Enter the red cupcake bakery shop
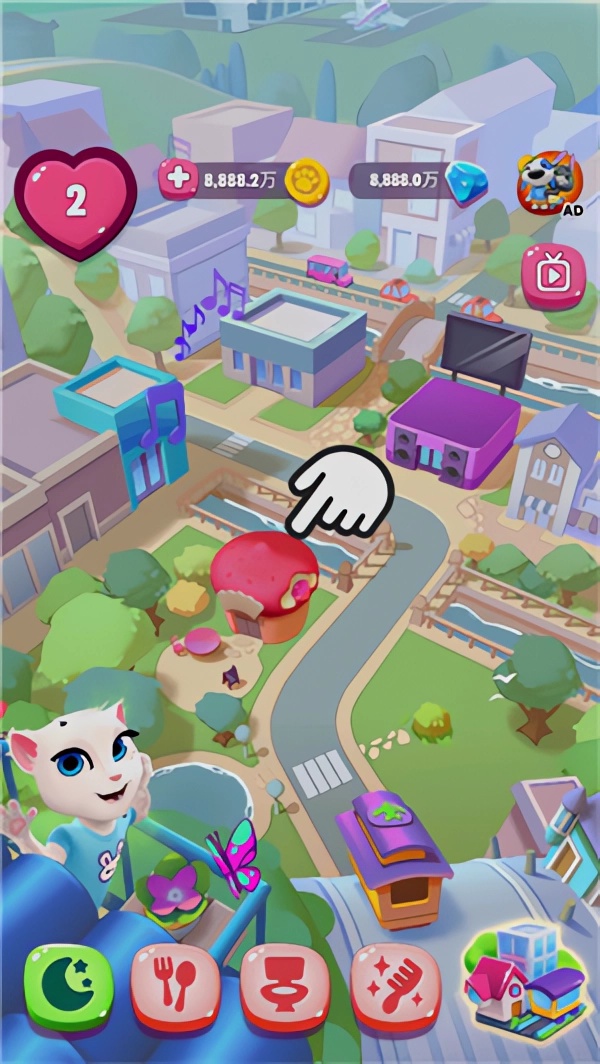Screen dimensions: 600x1064 tap(263, 586)
